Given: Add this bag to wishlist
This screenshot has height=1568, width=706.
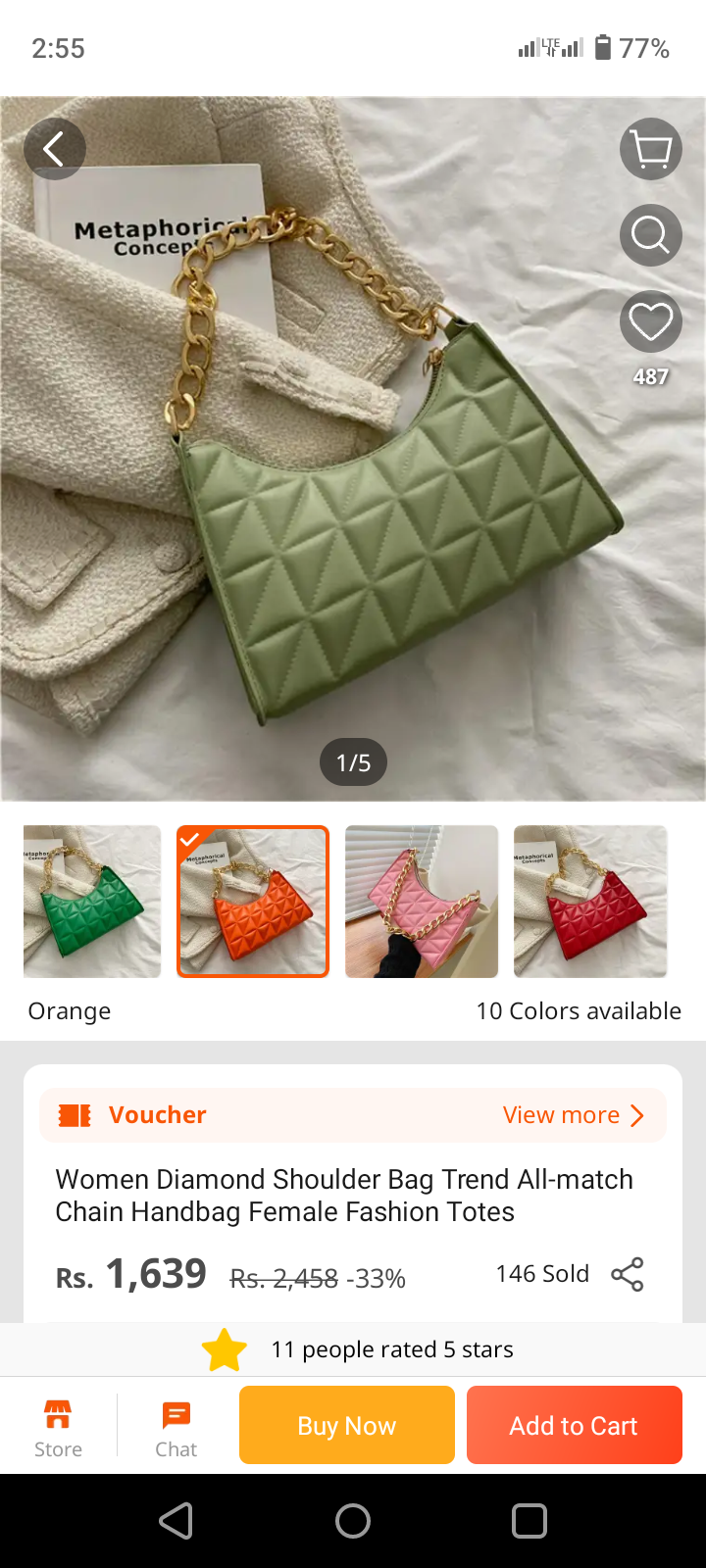Looking at the screenshot, I should point(651,321).
